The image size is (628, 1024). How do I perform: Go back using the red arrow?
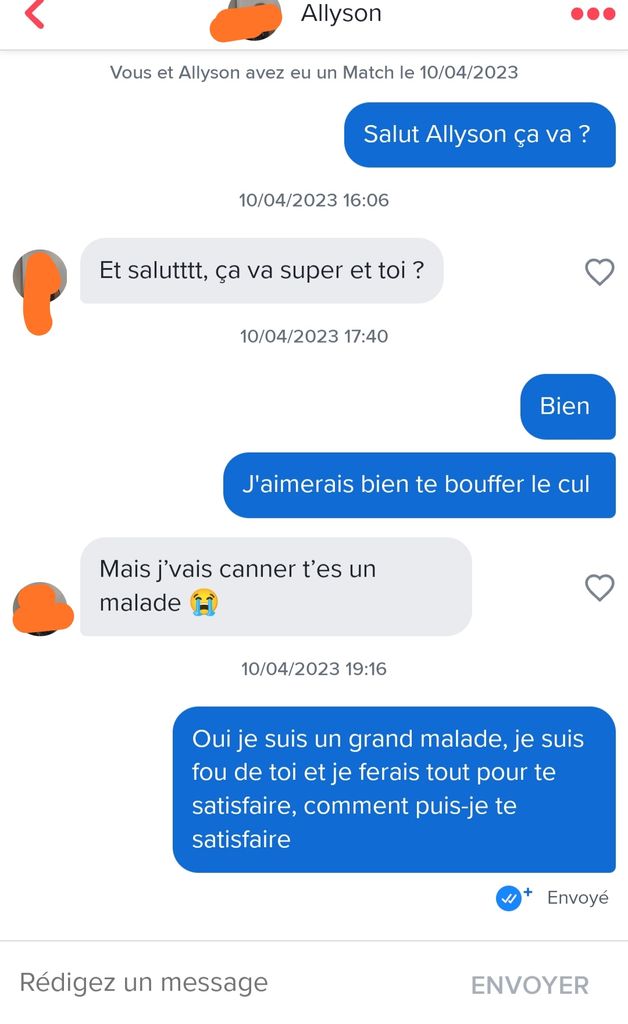coord(34,15)
